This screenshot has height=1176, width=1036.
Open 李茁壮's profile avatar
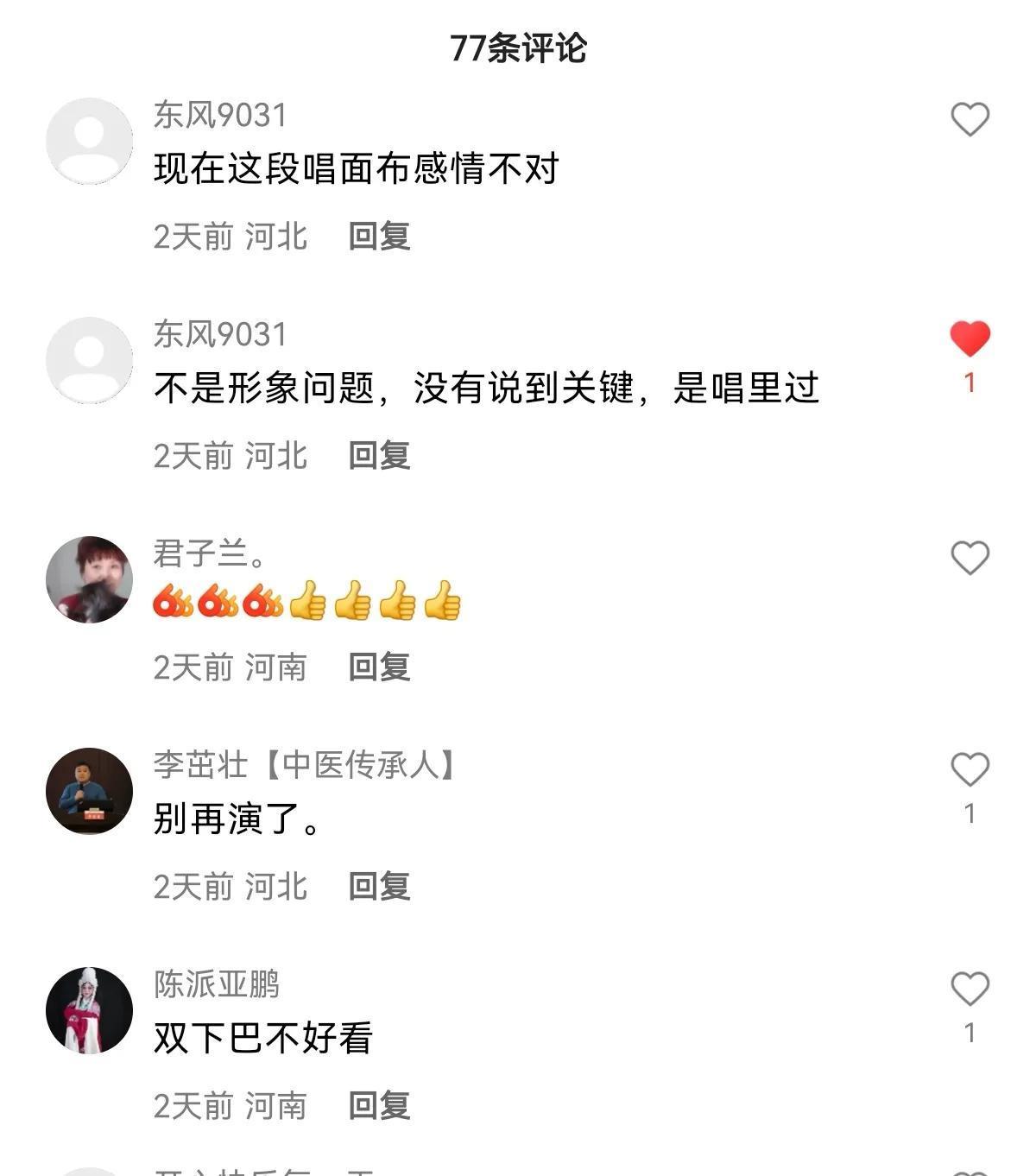[x=89, y=791]
